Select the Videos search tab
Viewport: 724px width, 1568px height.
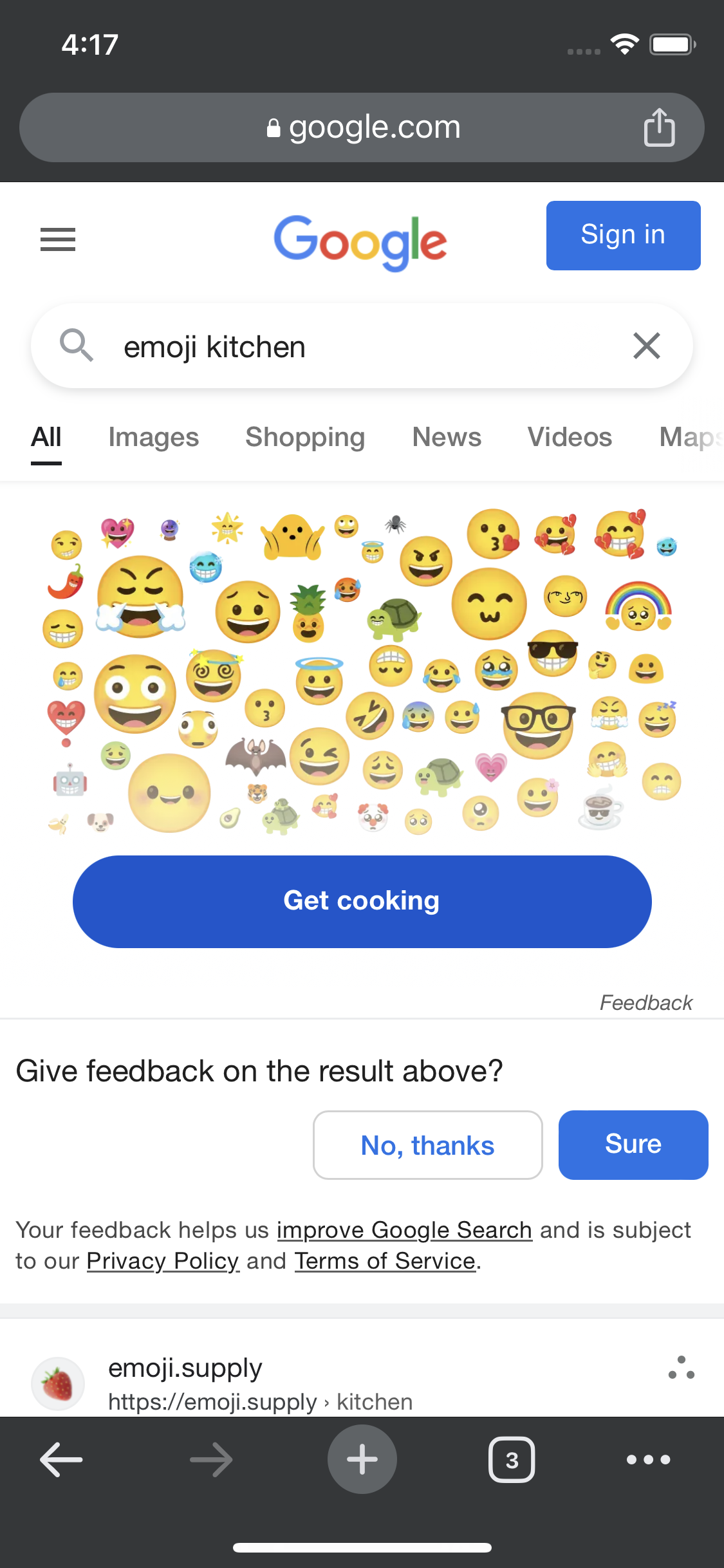click(x=570, y=438)
